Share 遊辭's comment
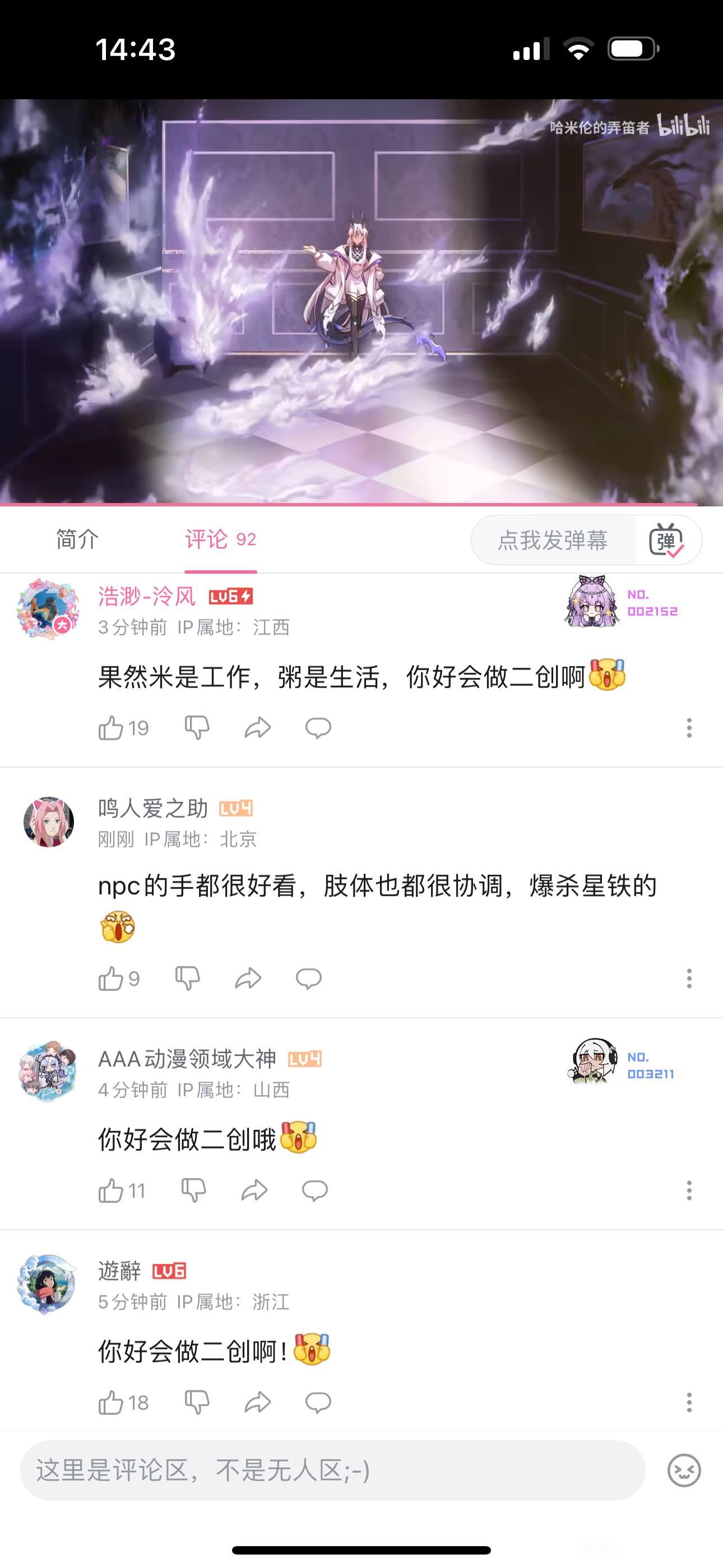This screenshot has width=723, height=1568. pyautogui.click(x=257, y=1403)
